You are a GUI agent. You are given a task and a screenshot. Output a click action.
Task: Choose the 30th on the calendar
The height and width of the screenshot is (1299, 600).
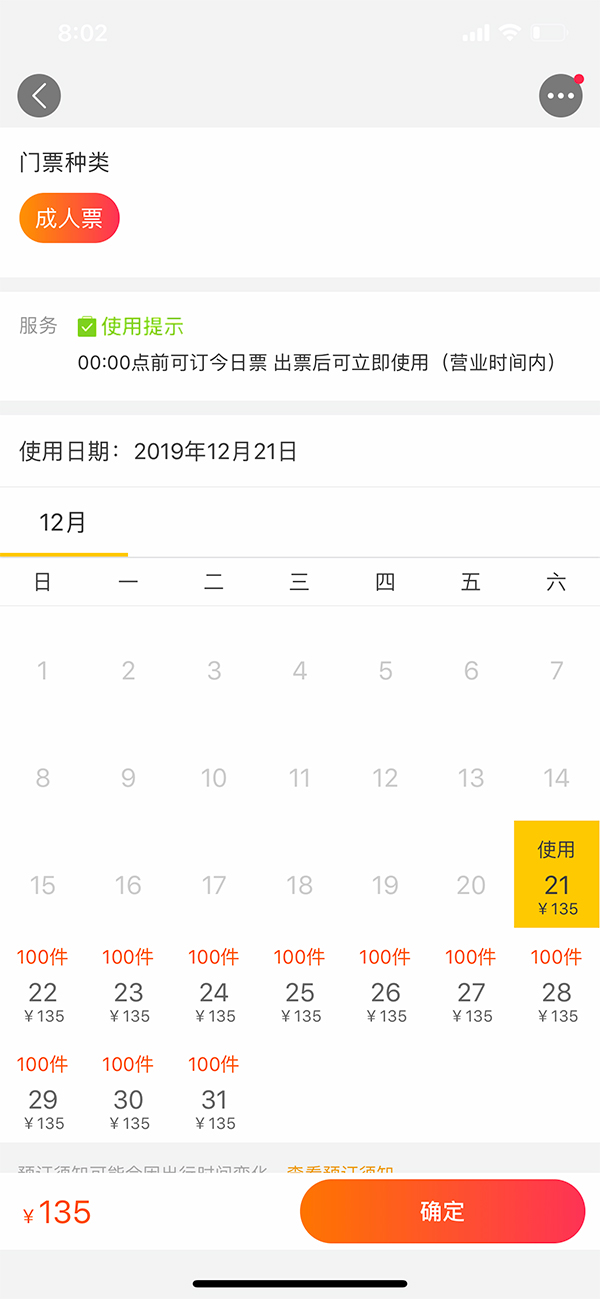128,1093
